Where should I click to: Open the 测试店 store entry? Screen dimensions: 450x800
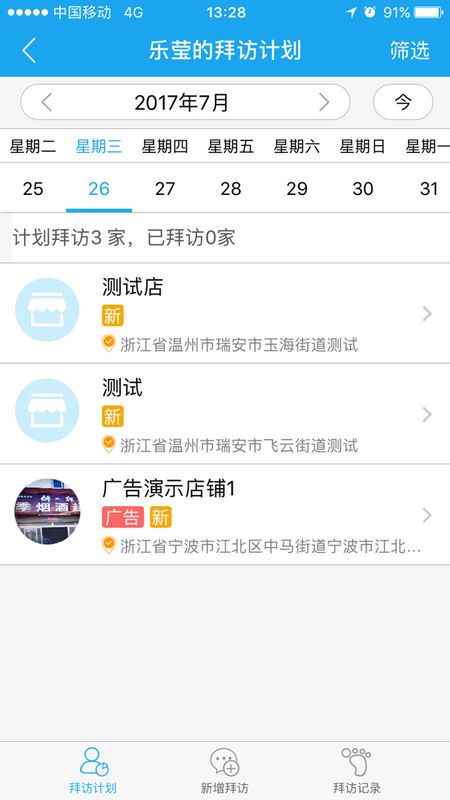coord(225,313)
